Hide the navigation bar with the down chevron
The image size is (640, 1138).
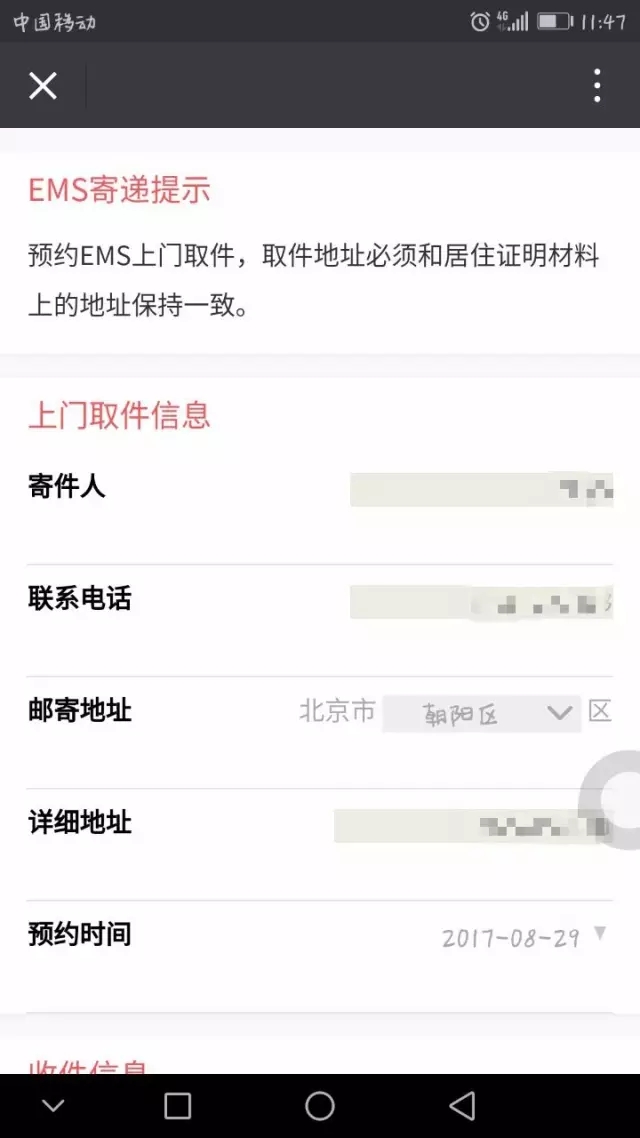(53, 1105)
